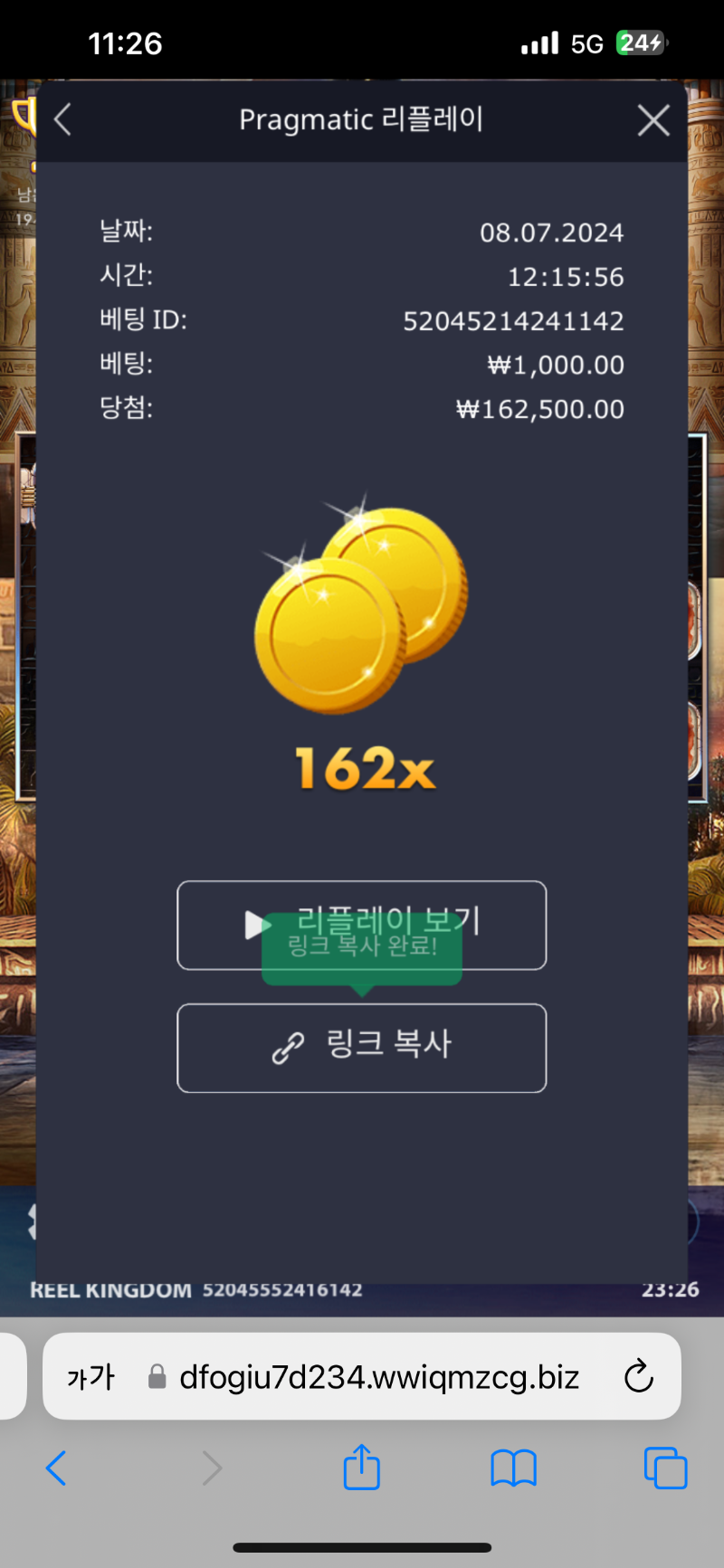Open the Safari share sheet
The width and height of the screenshot is (724, 1568).
361,1466
